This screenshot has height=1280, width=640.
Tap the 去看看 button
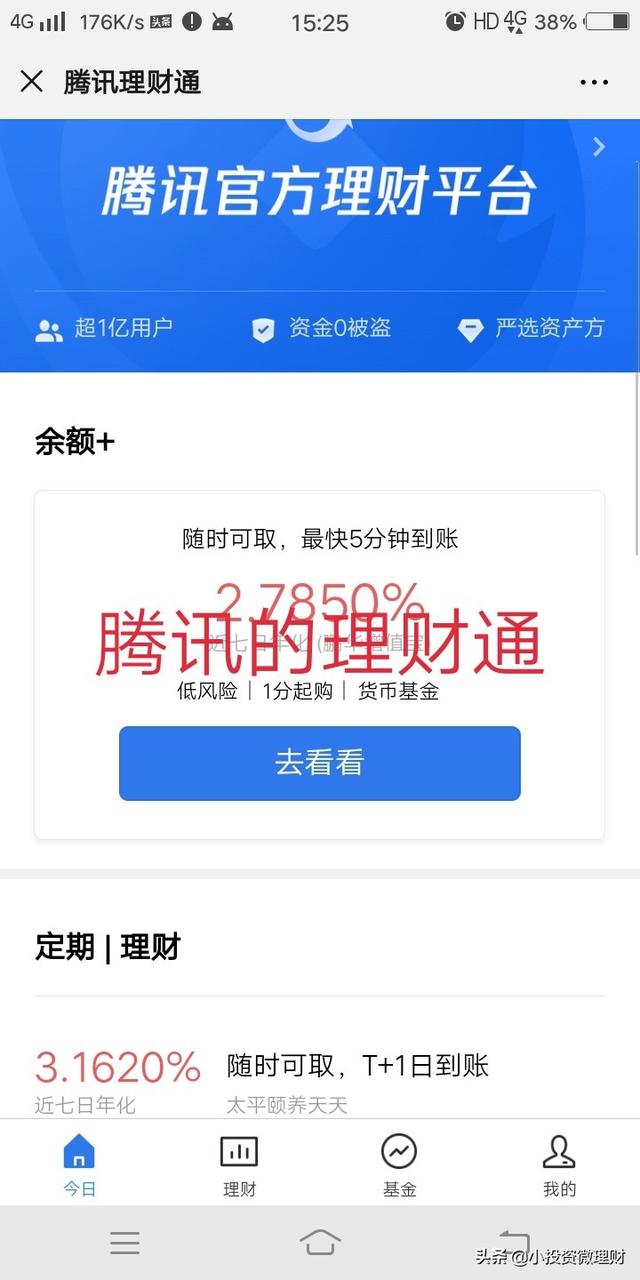[x=320, y=763]
